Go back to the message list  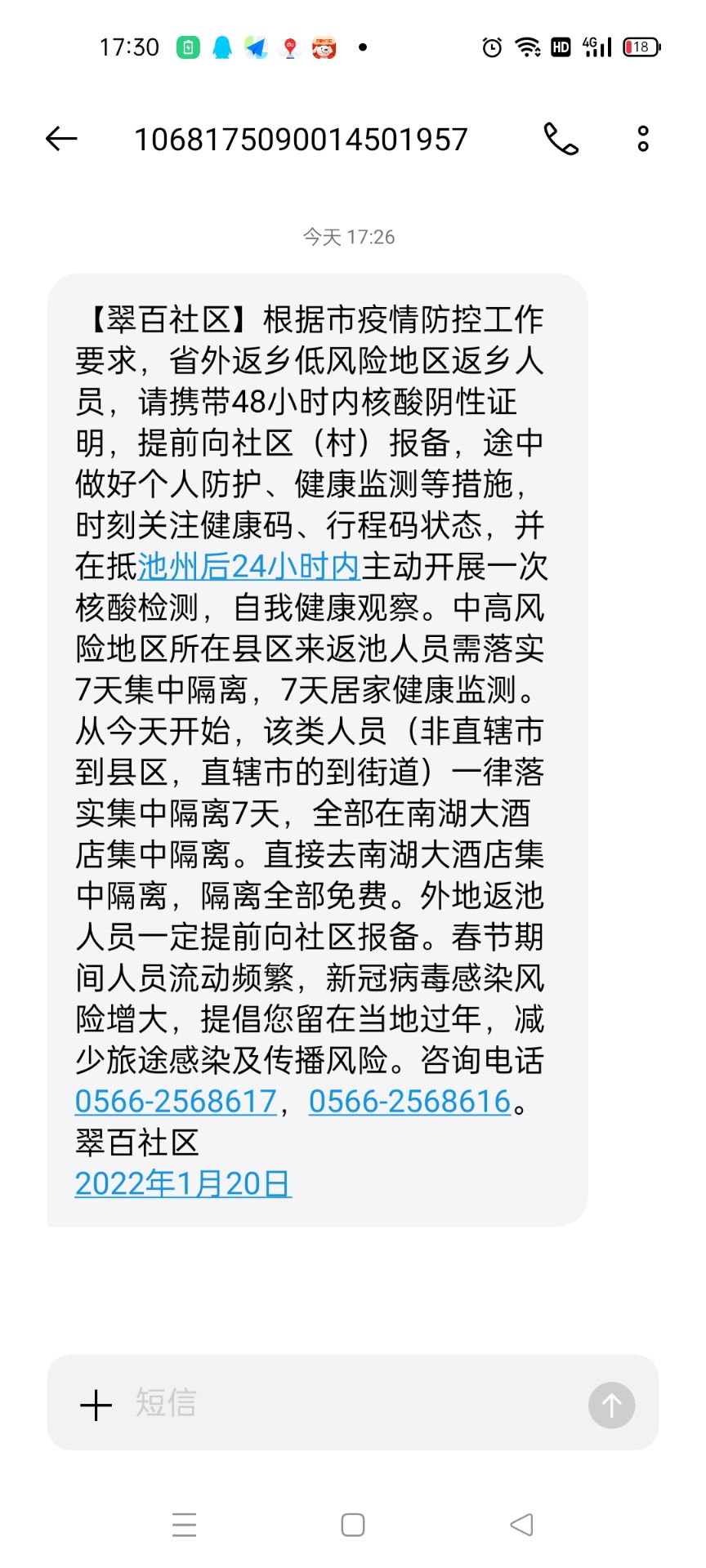tap(61, 139)
